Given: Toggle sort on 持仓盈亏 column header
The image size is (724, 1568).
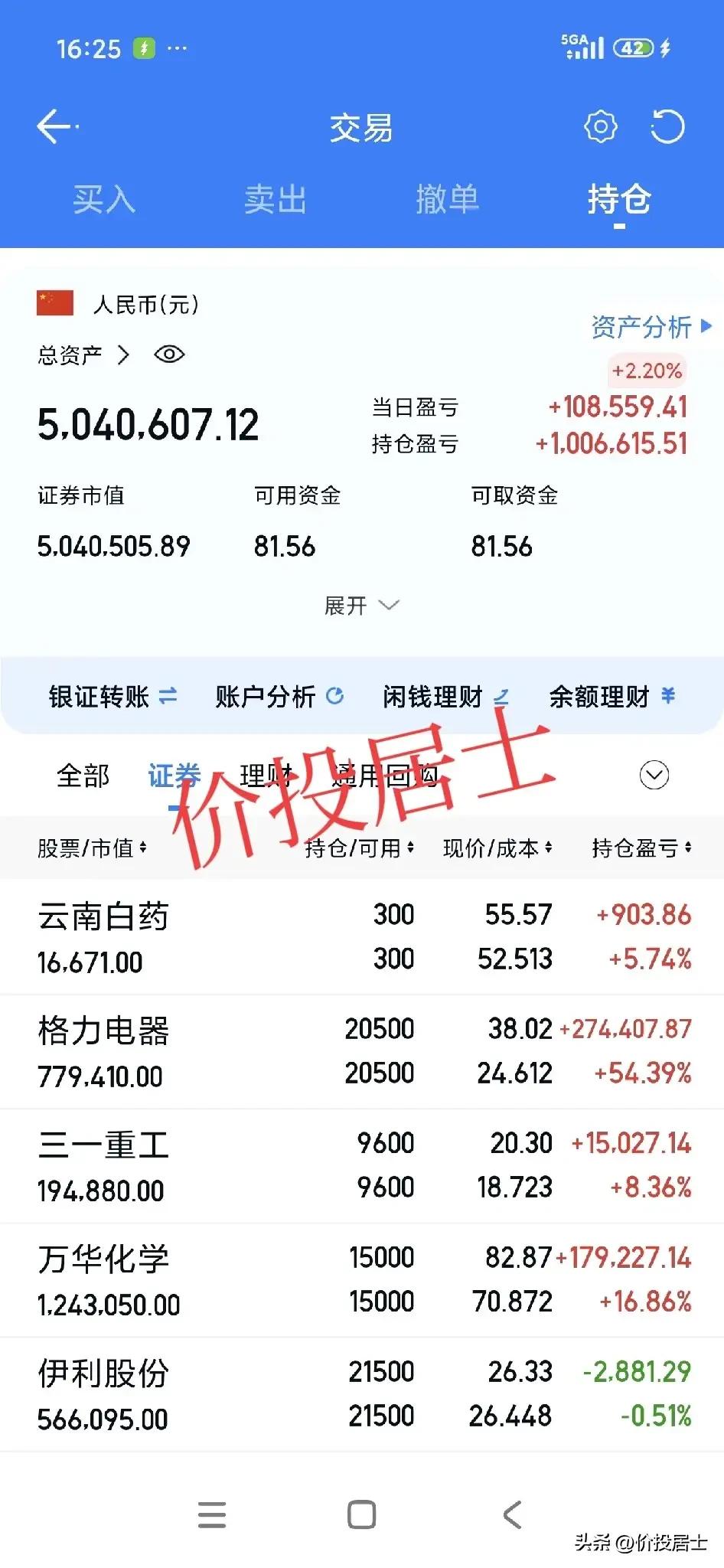Looking at the screenshot, I should 643,848.
